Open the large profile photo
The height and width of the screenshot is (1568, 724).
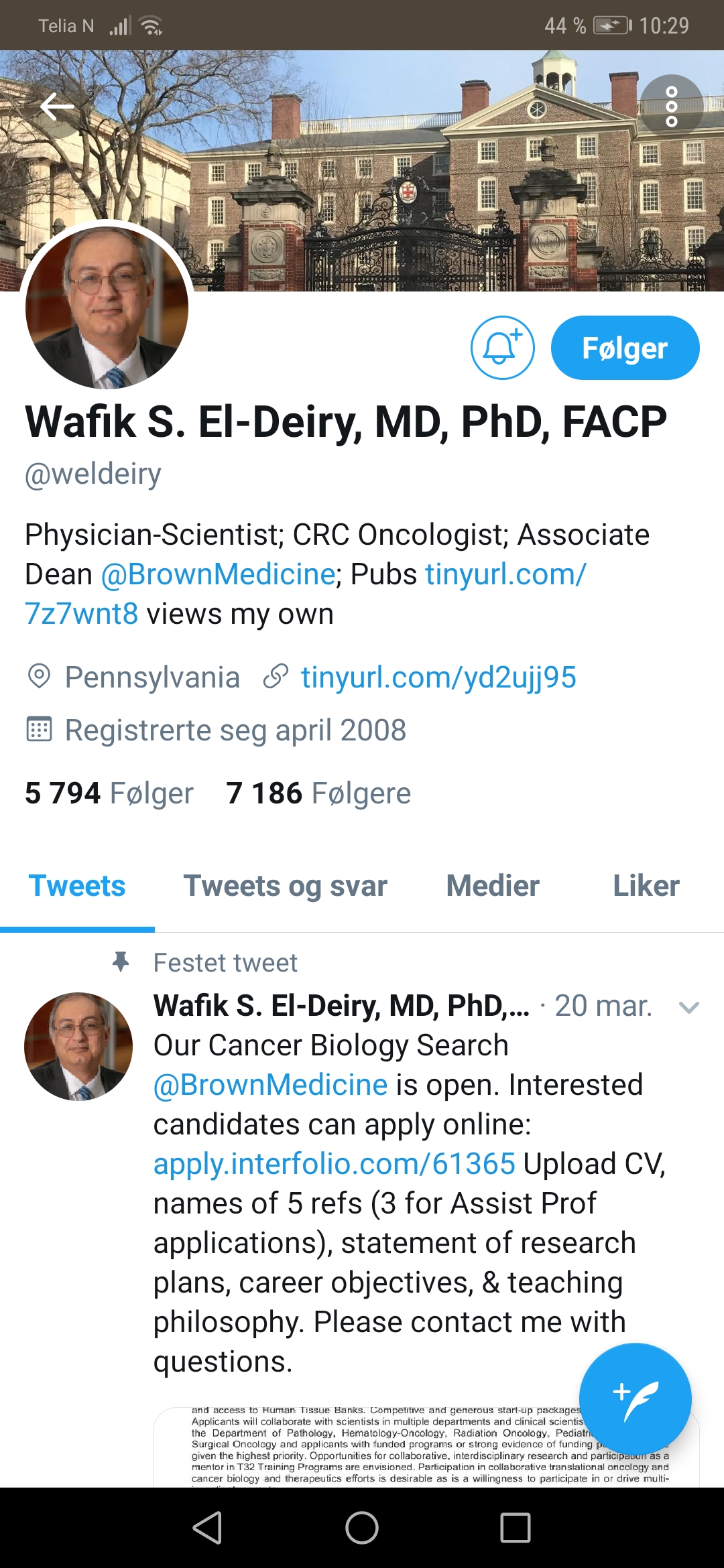tap(107, 308)
